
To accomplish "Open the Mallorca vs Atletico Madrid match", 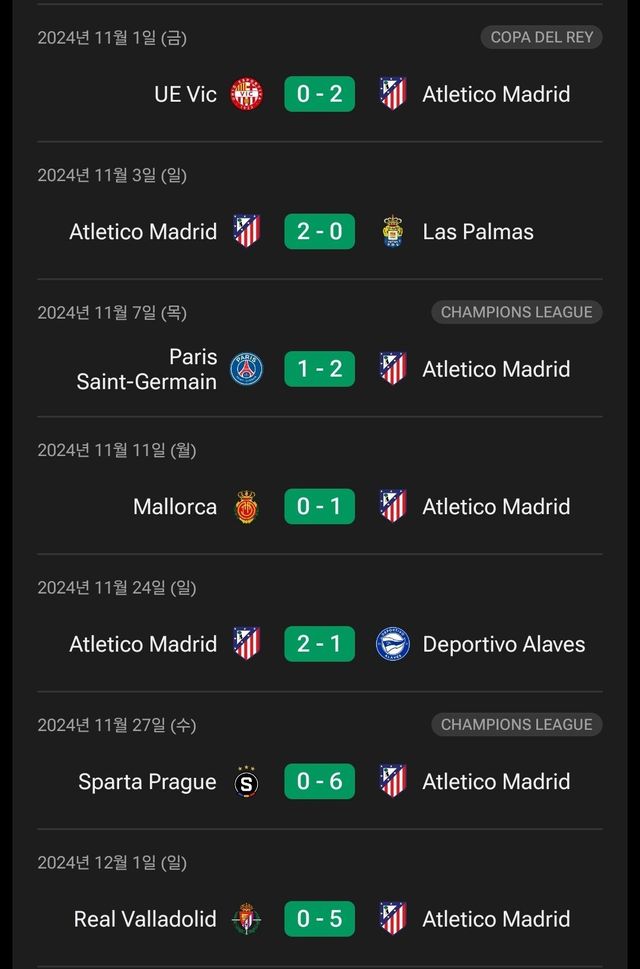I will 319,507.
